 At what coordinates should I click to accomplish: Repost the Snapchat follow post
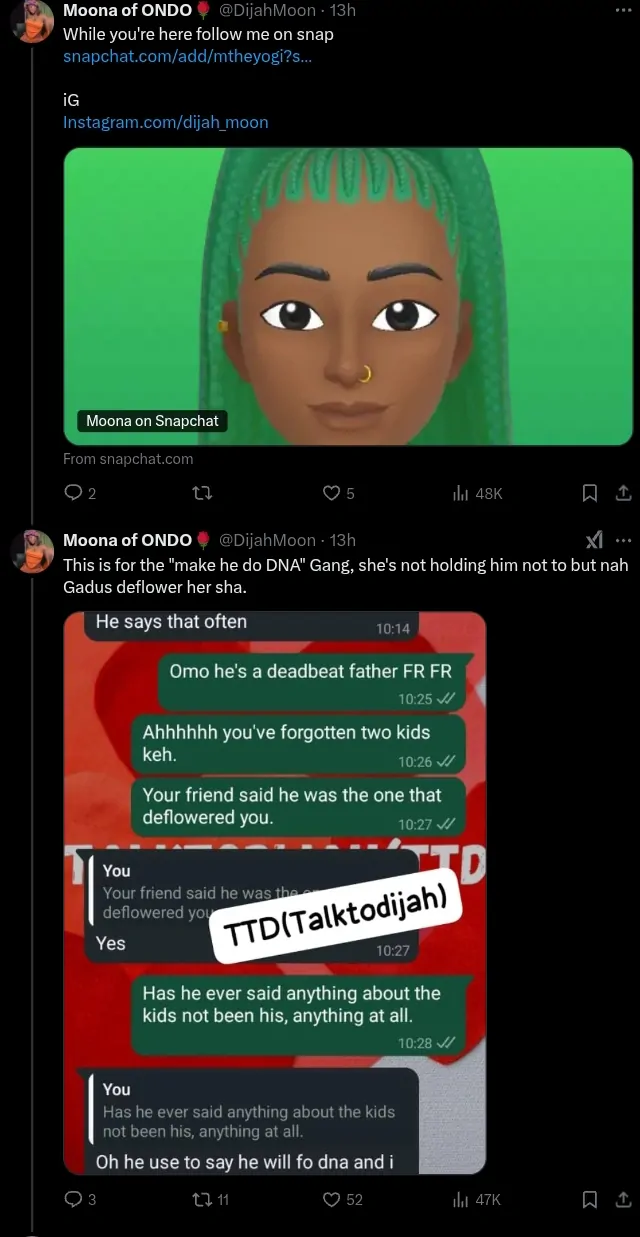[x=202, y=493]
